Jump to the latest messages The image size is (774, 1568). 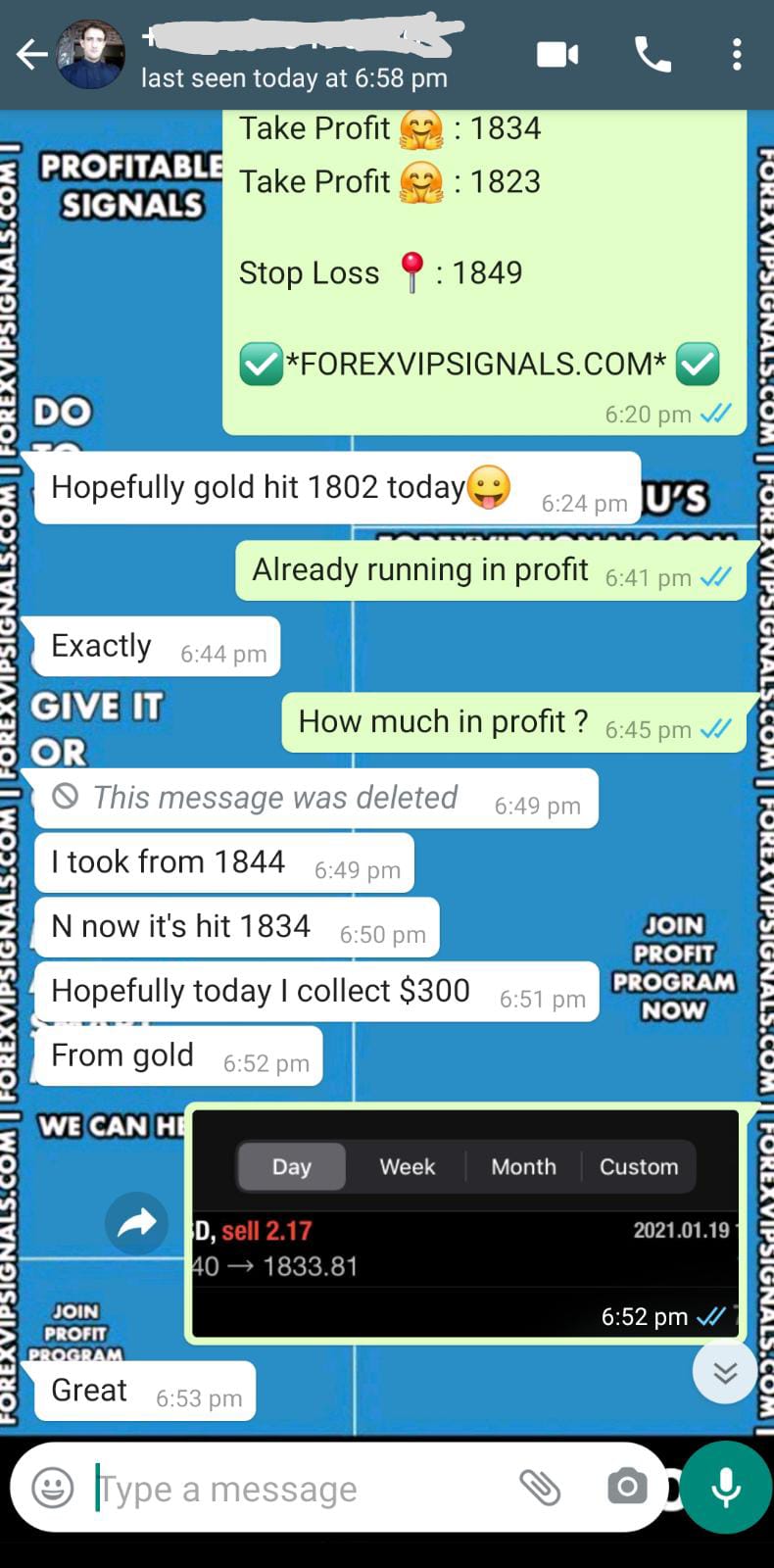click(725, 1371)
